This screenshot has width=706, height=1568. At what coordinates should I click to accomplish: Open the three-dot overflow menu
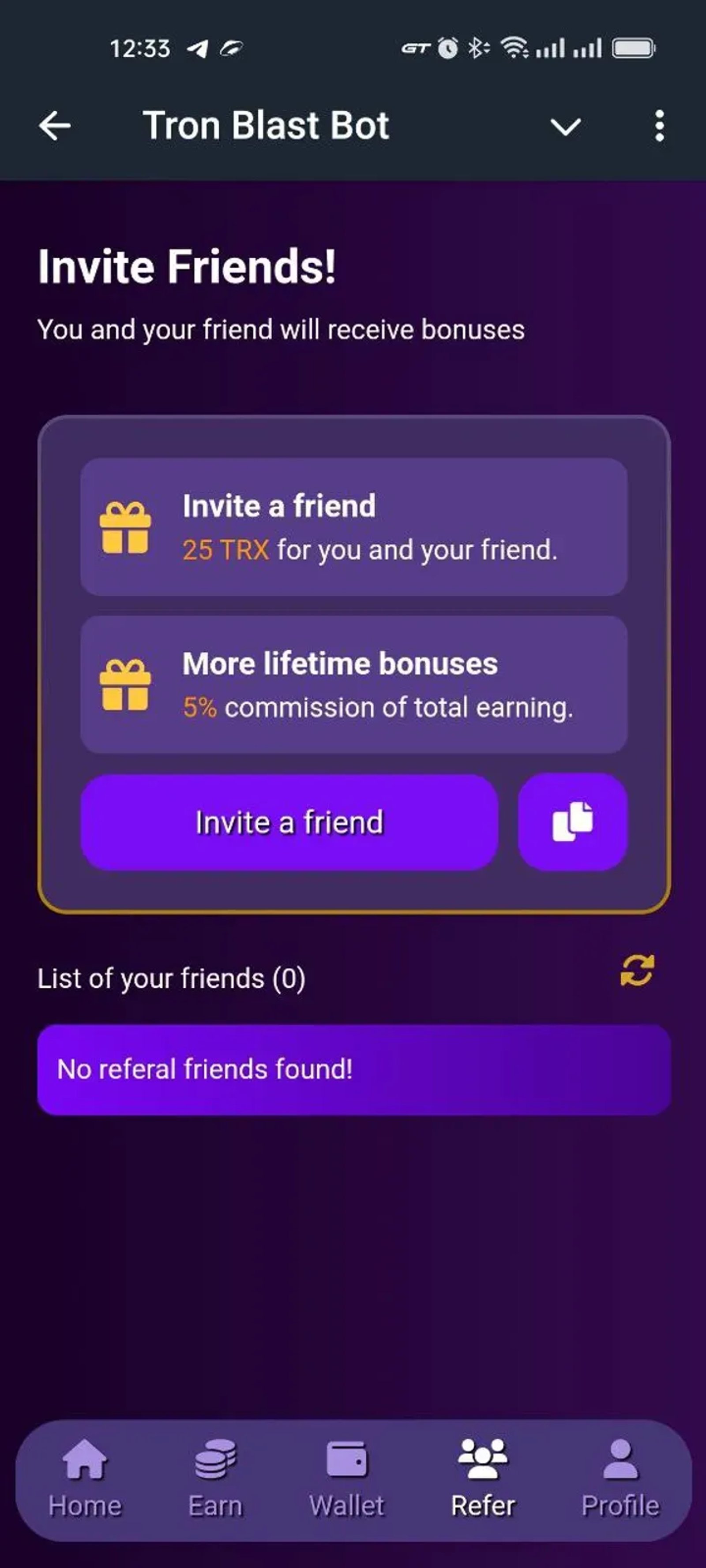pos(659,126)
